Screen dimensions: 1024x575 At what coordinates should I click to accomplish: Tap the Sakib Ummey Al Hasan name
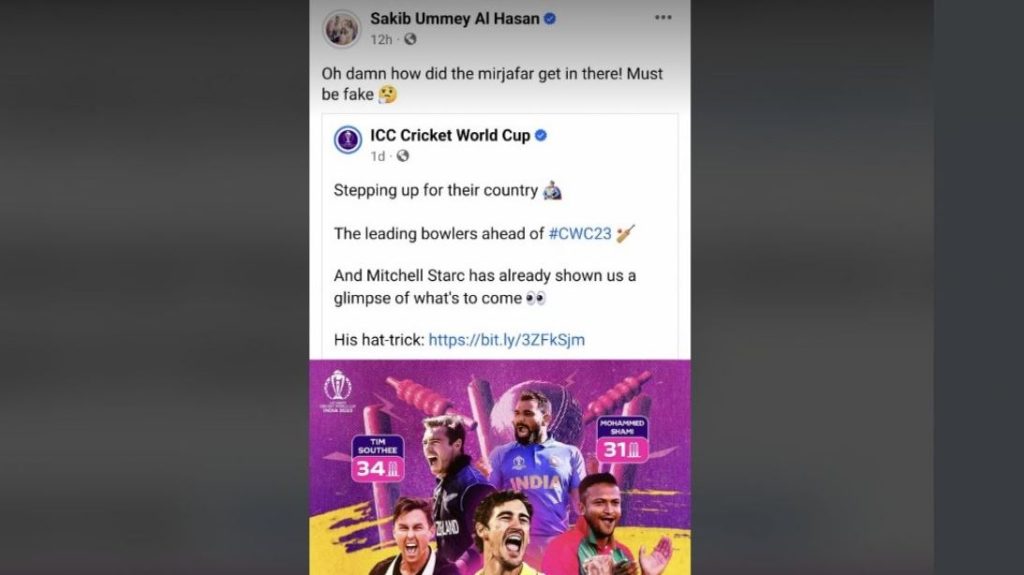(x=455, y=19)
